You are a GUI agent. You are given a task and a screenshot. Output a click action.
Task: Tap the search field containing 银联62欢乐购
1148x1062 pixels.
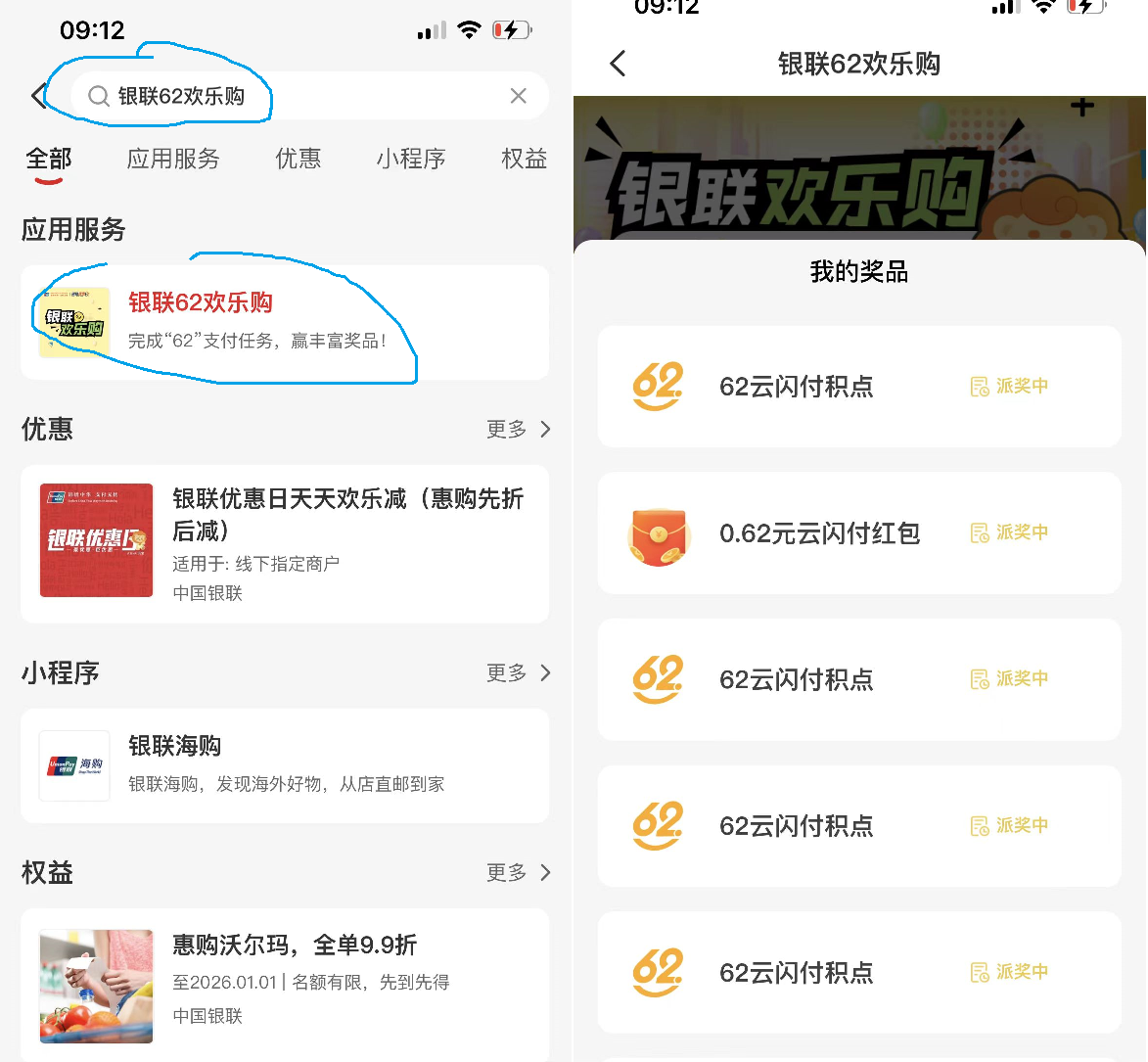tap(294, 96)
